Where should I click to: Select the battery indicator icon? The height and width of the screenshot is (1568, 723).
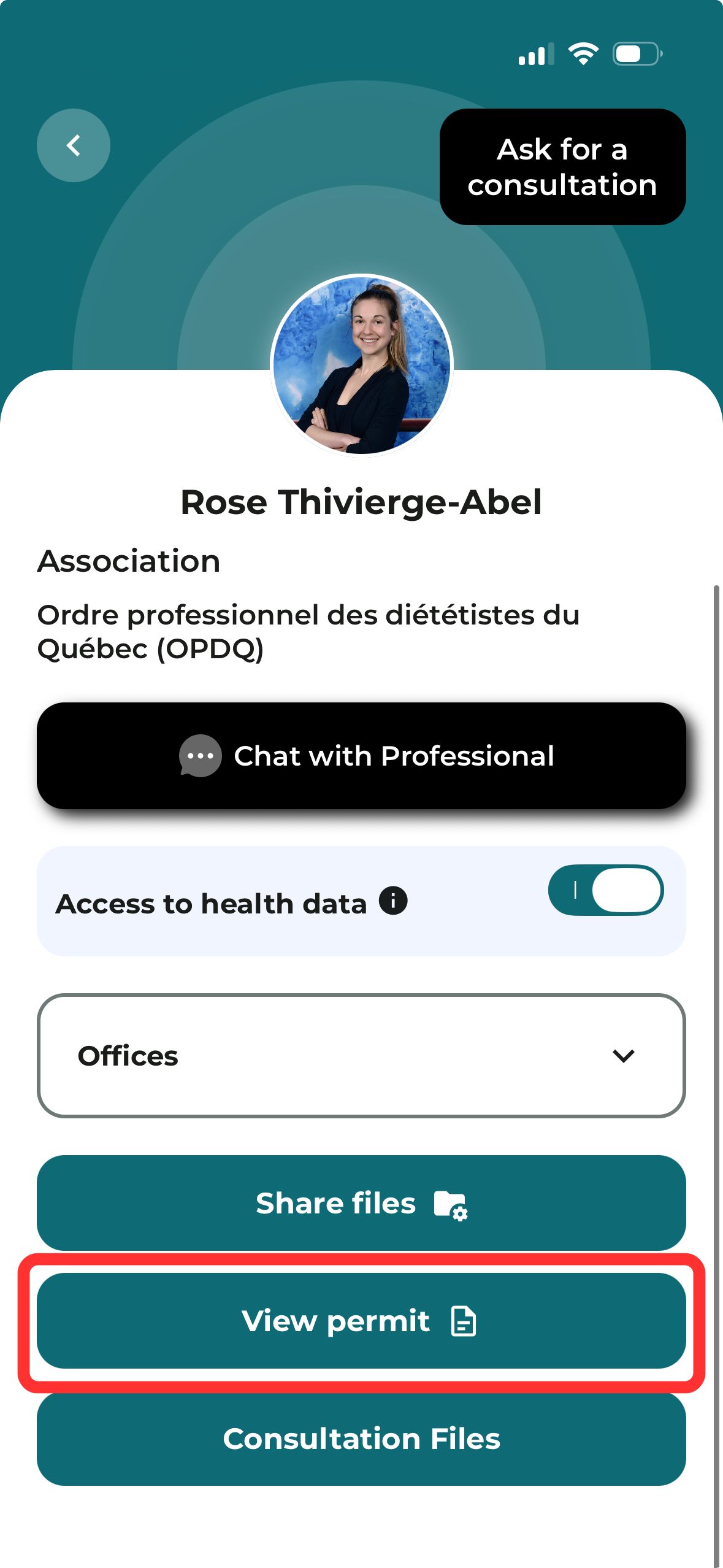[635, 54]
